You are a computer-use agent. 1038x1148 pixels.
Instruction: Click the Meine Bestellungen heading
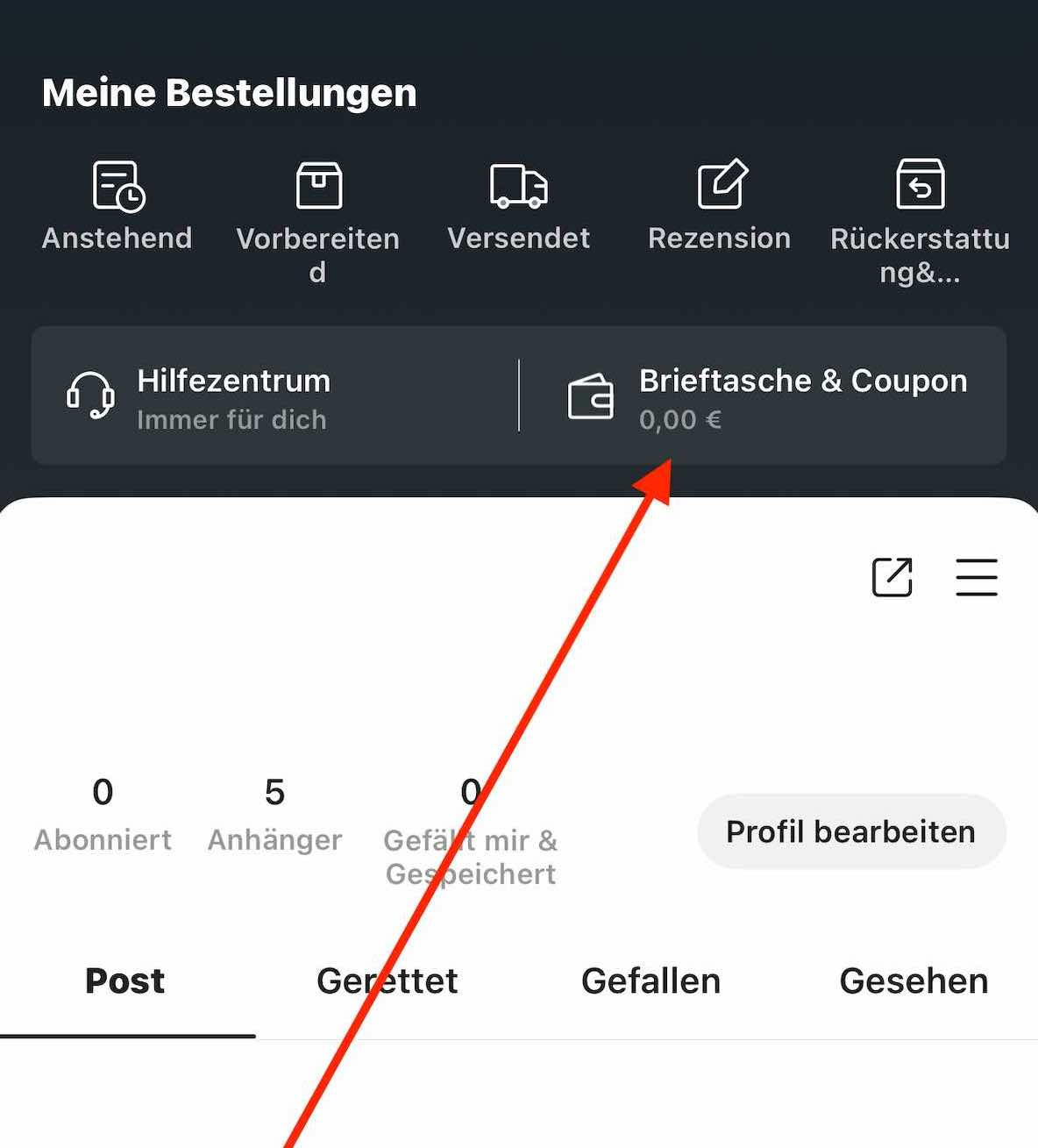230,92
